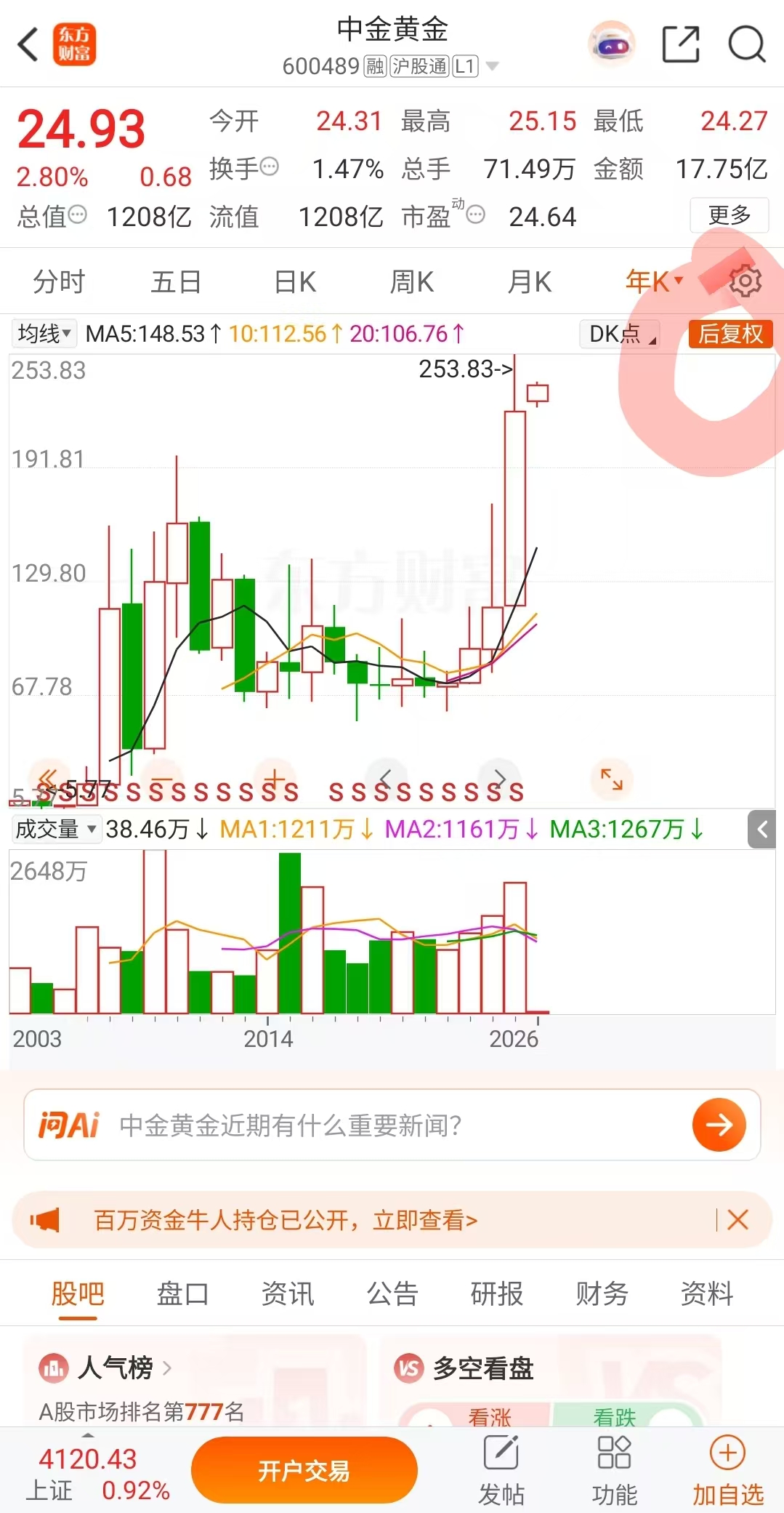Switch to the 五日 chart

(x=176, y=281)
